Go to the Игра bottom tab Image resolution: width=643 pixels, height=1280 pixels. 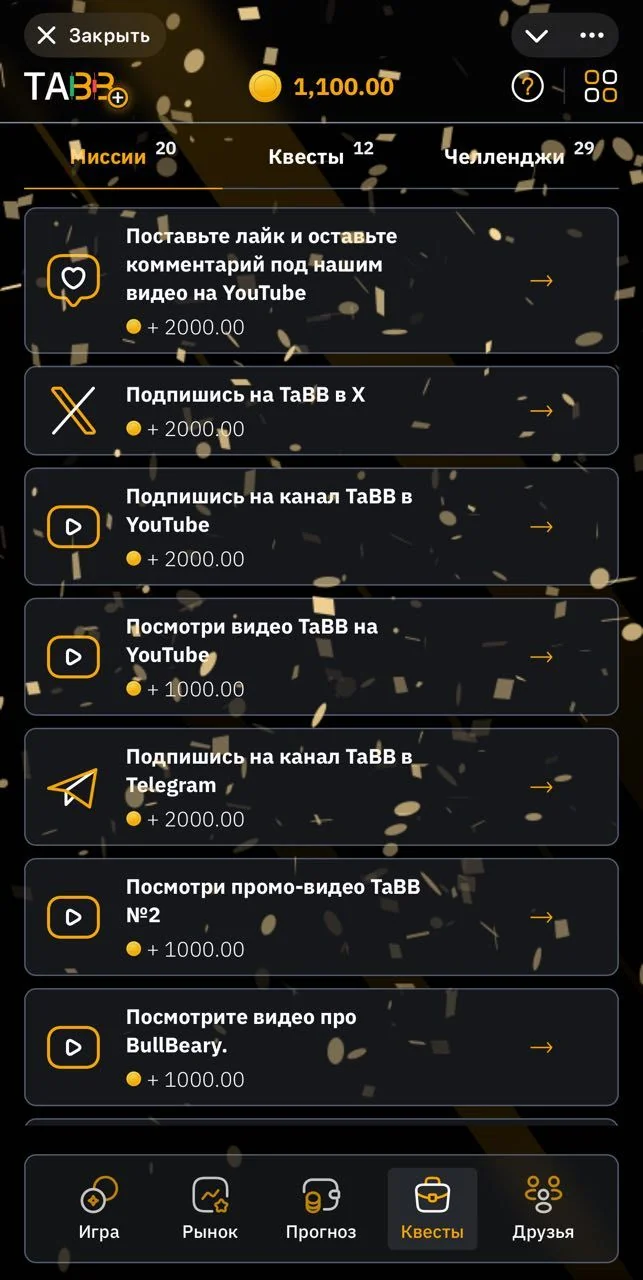99,1209
